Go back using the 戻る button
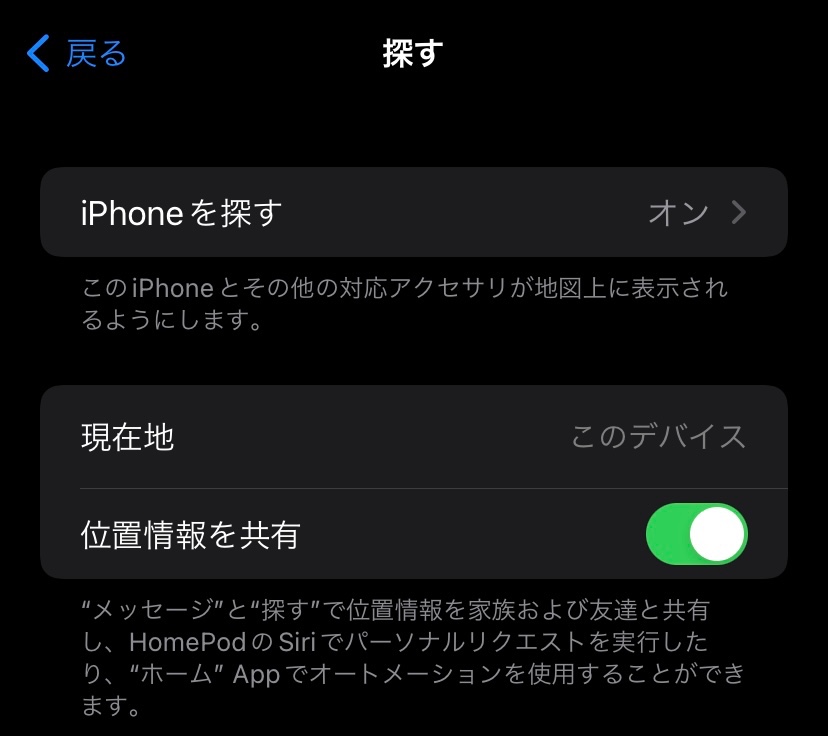Image resolution: width=828 pixels, height=736 pixels. [x=77, y=54]
